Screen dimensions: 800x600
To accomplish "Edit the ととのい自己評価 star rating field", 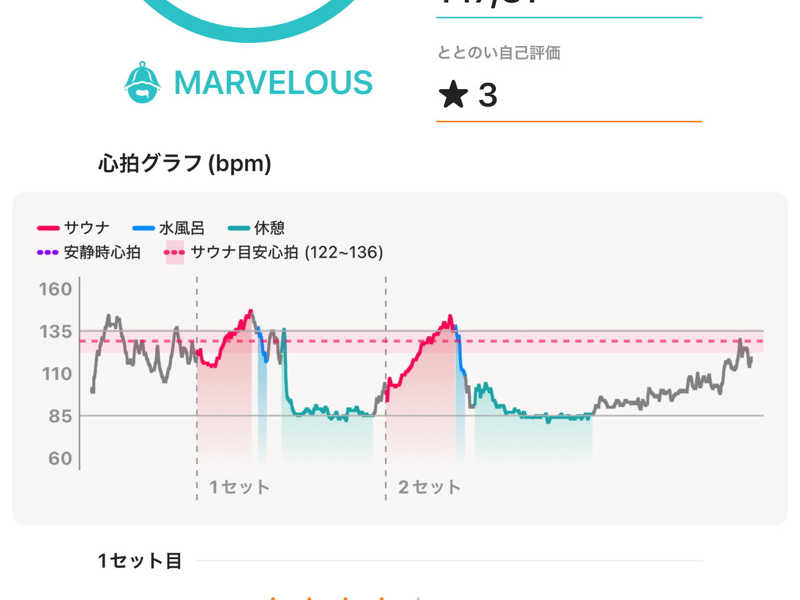I will [x=569, y=95].
